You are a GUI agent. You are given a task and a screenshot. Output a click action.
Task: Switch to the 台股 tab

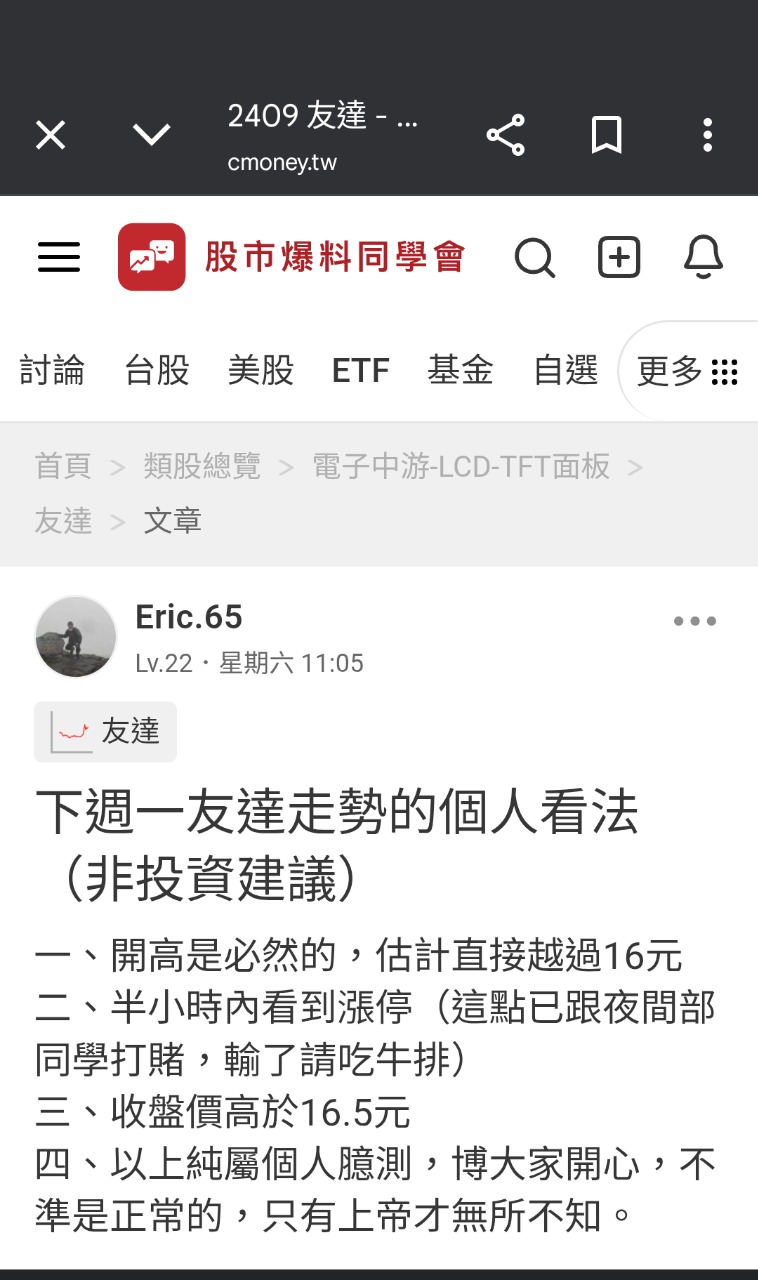(155, 371)
